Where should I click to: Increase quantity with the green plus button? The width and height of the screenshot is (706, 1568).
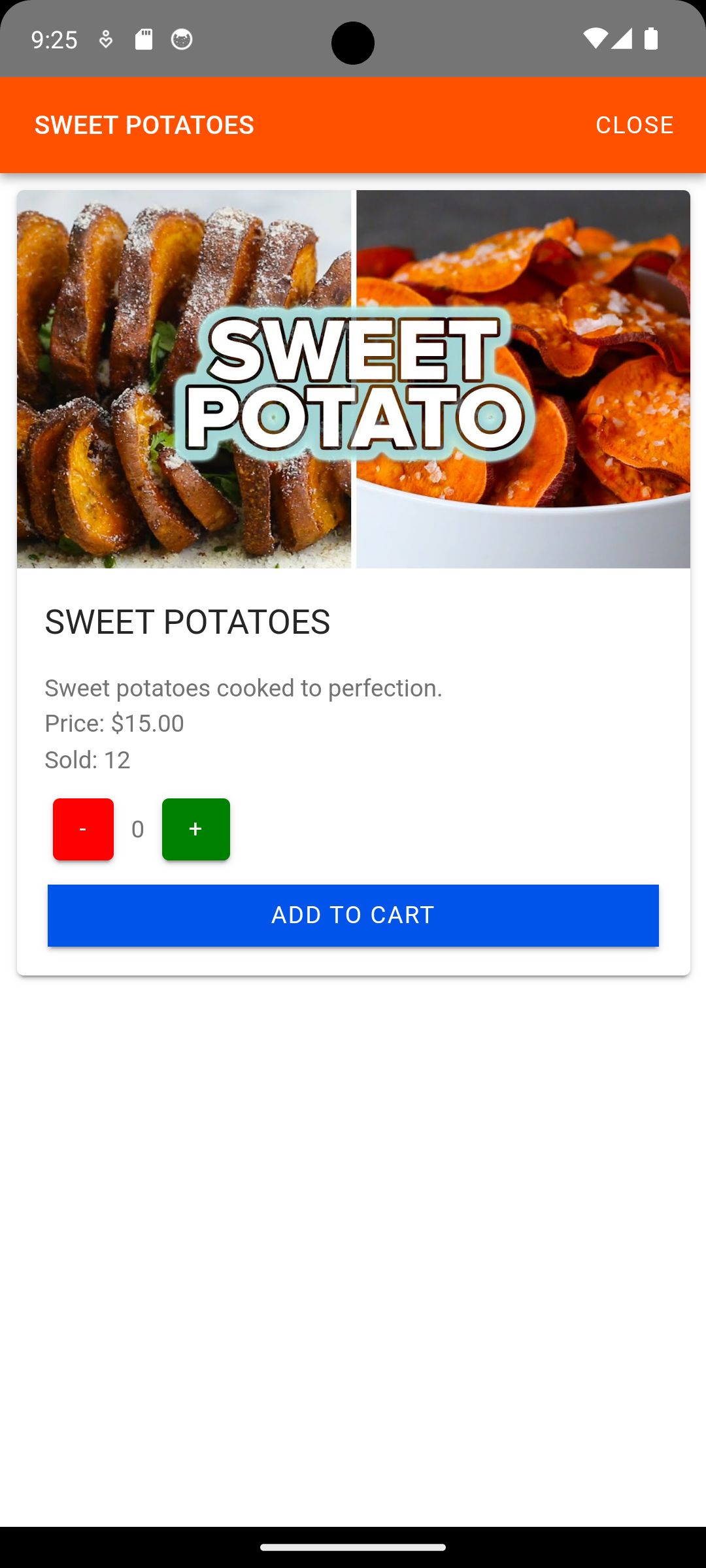(195, 829)
